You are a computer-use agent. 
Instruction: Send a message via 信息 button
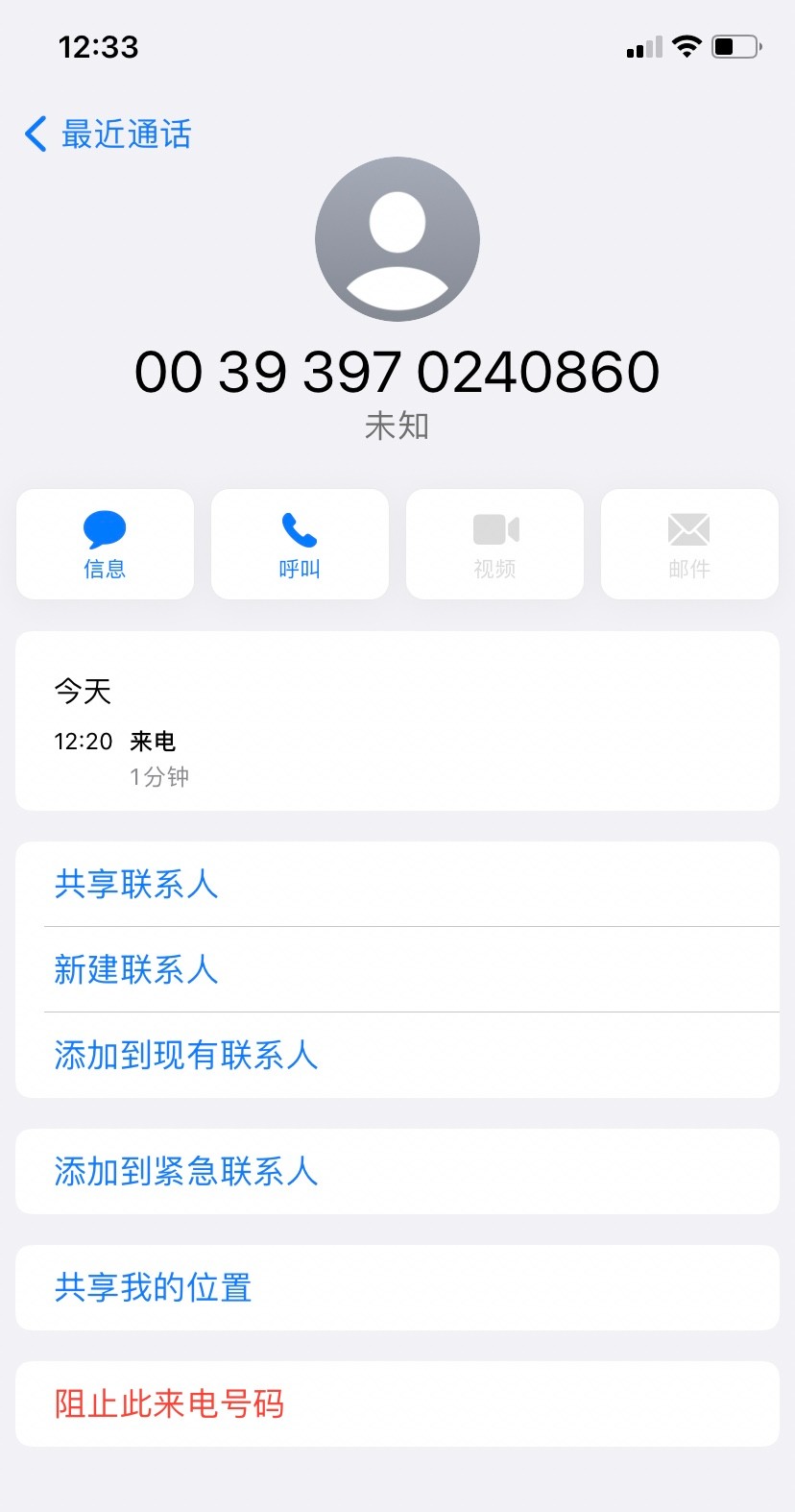(105, 544)
